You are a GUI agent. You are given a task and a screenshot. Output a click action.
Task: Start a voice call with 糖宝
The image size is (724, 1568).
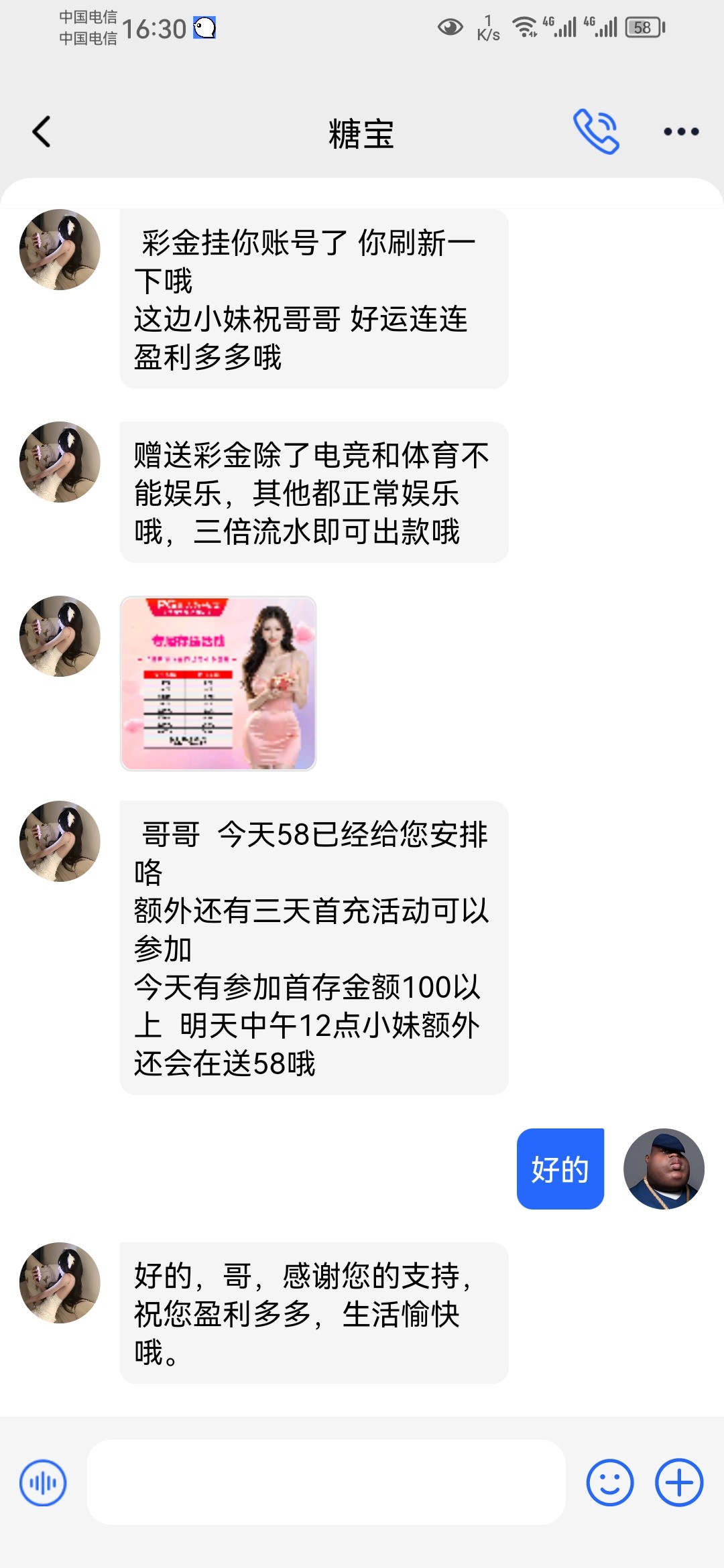[x=595, y=132]
